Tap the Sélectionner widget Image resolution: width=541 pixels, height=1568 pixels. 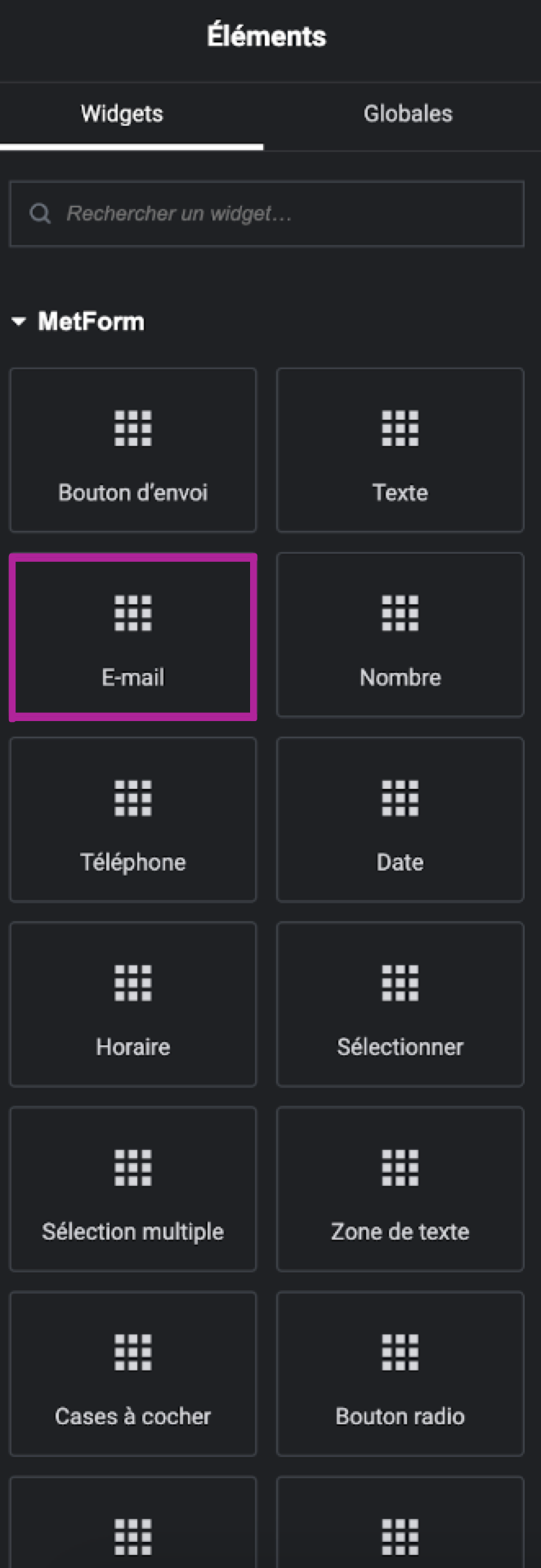400,1004
